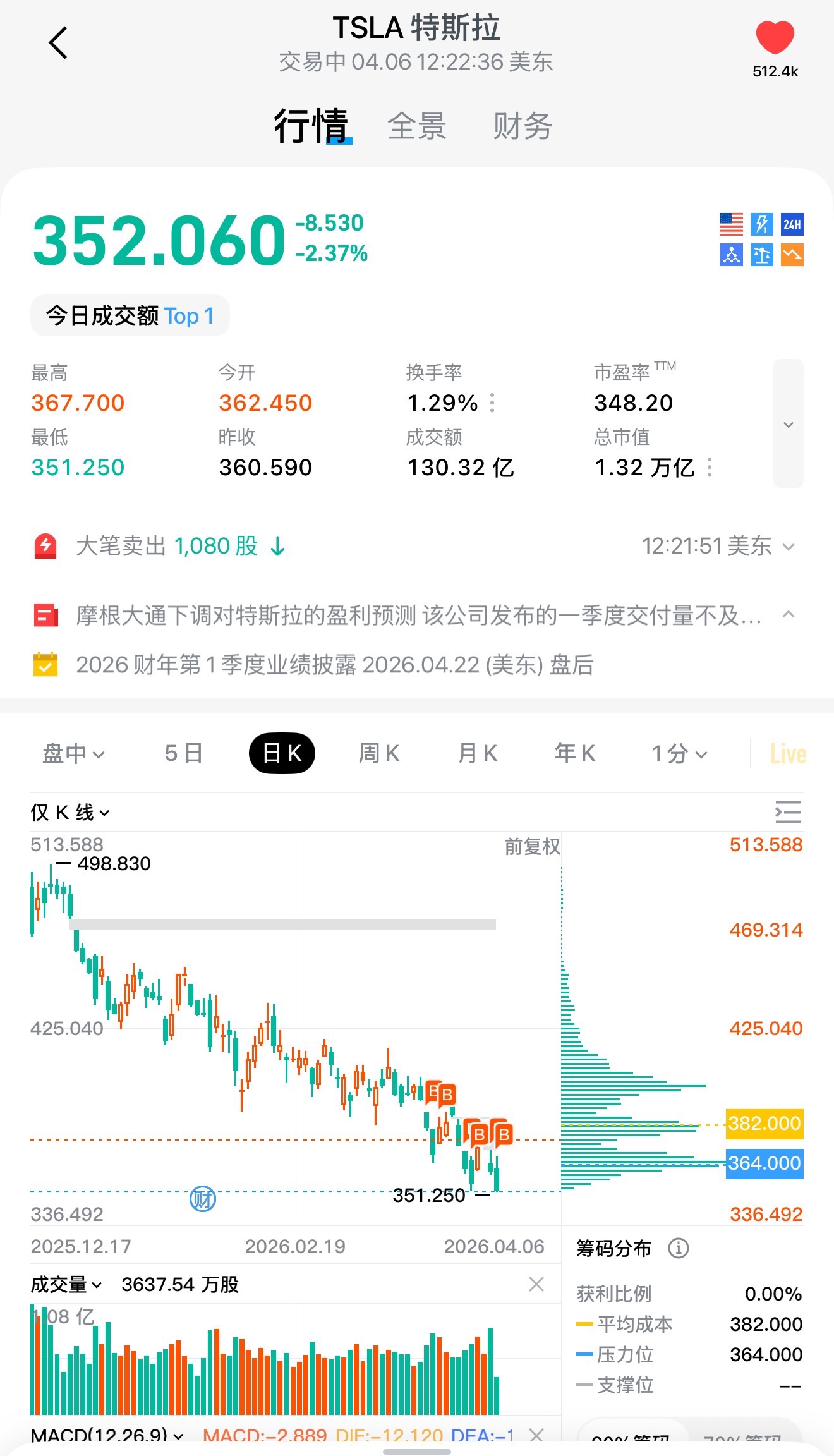Viewport: 834px width, 1456px height.
Task: Select the 年K chart tab
Action: pyautogui.click(x=575, y=753)
